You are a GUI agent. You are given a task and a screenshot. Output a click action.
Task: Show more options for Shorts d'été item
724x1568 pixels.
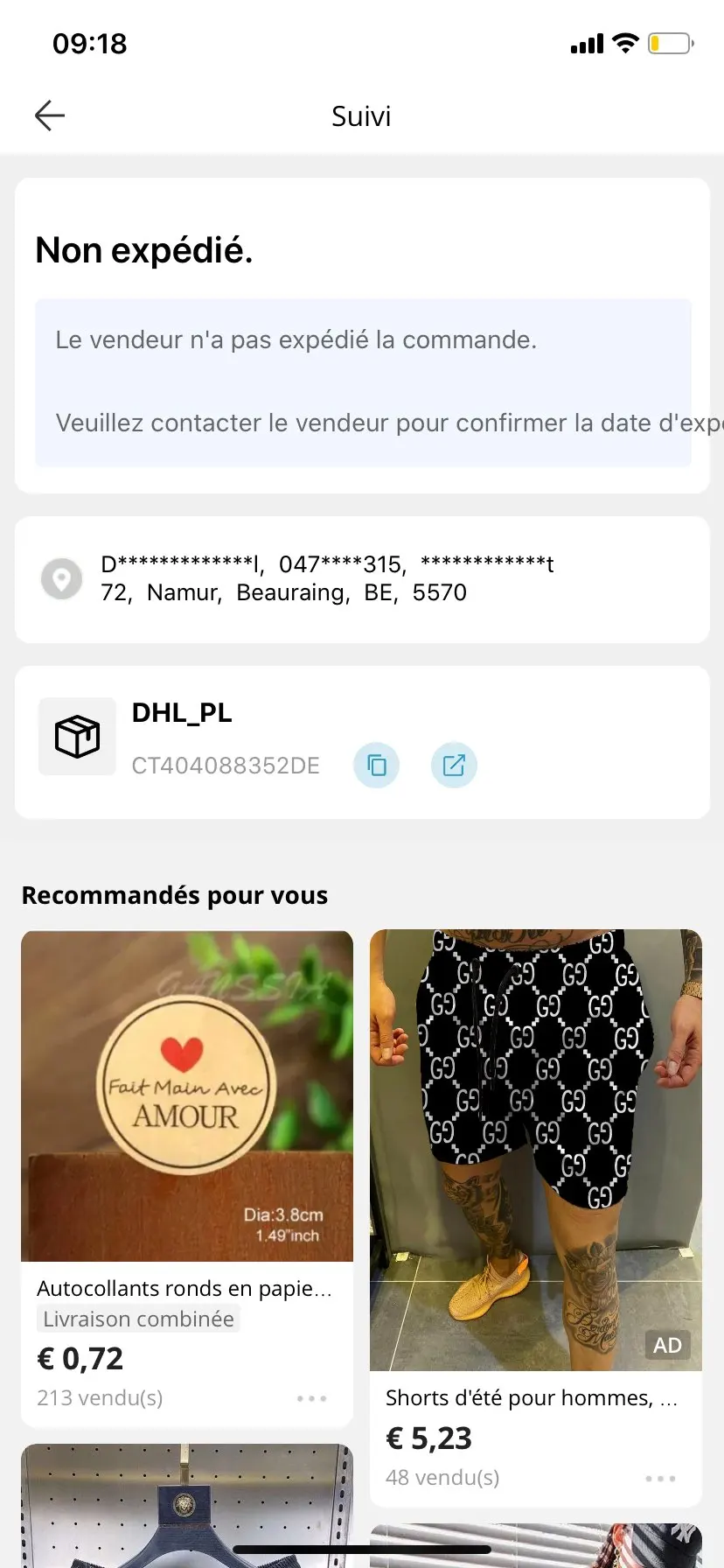(660, 1478)
